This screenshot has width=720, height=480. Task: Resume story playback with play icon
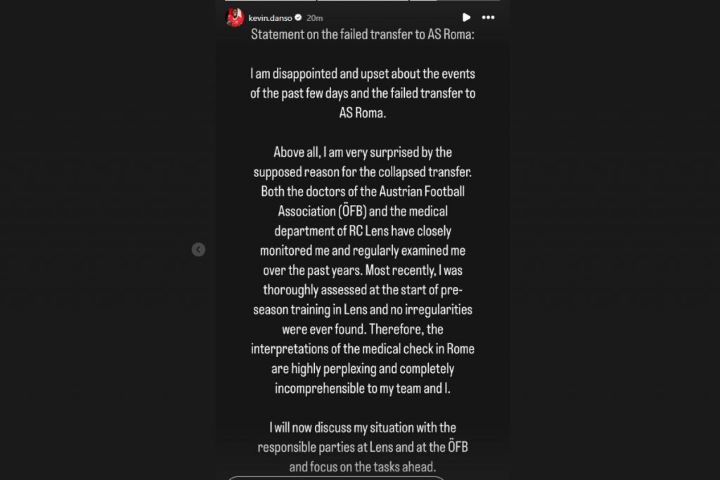pos(466,17)
